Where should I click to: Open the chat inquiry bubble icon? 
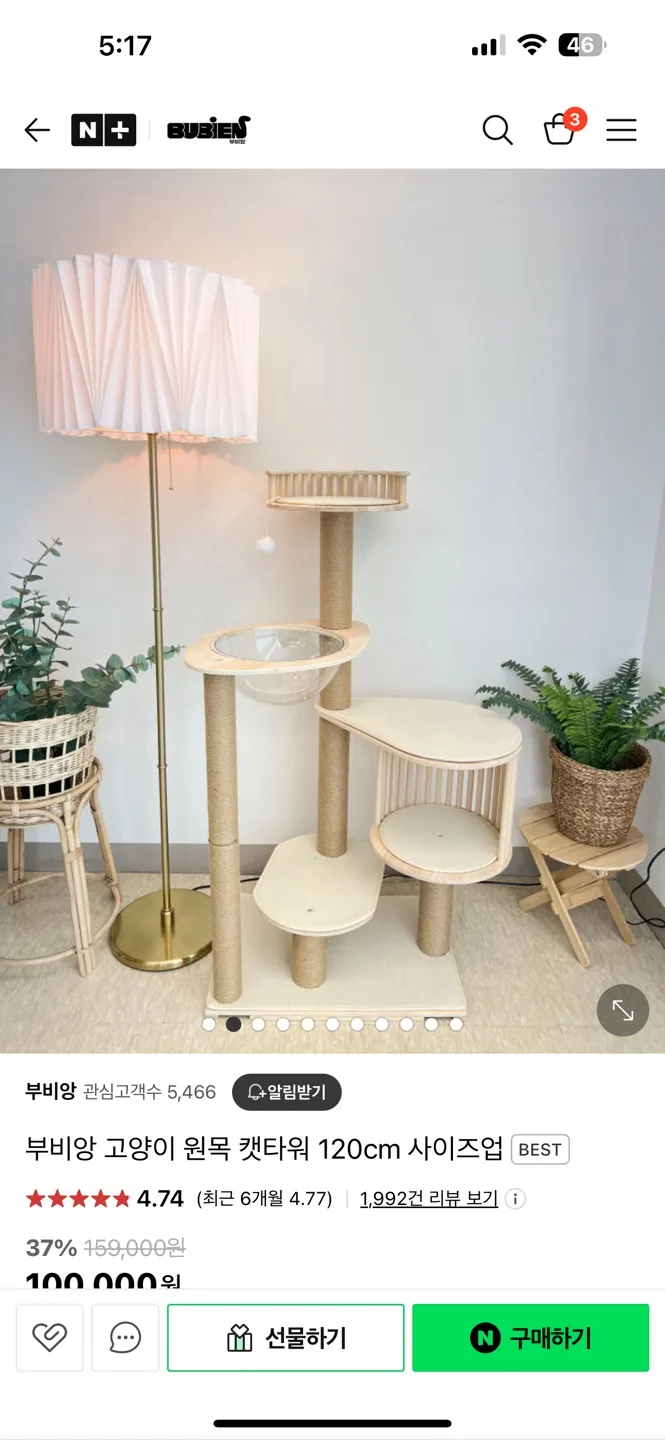[125, 1337]
